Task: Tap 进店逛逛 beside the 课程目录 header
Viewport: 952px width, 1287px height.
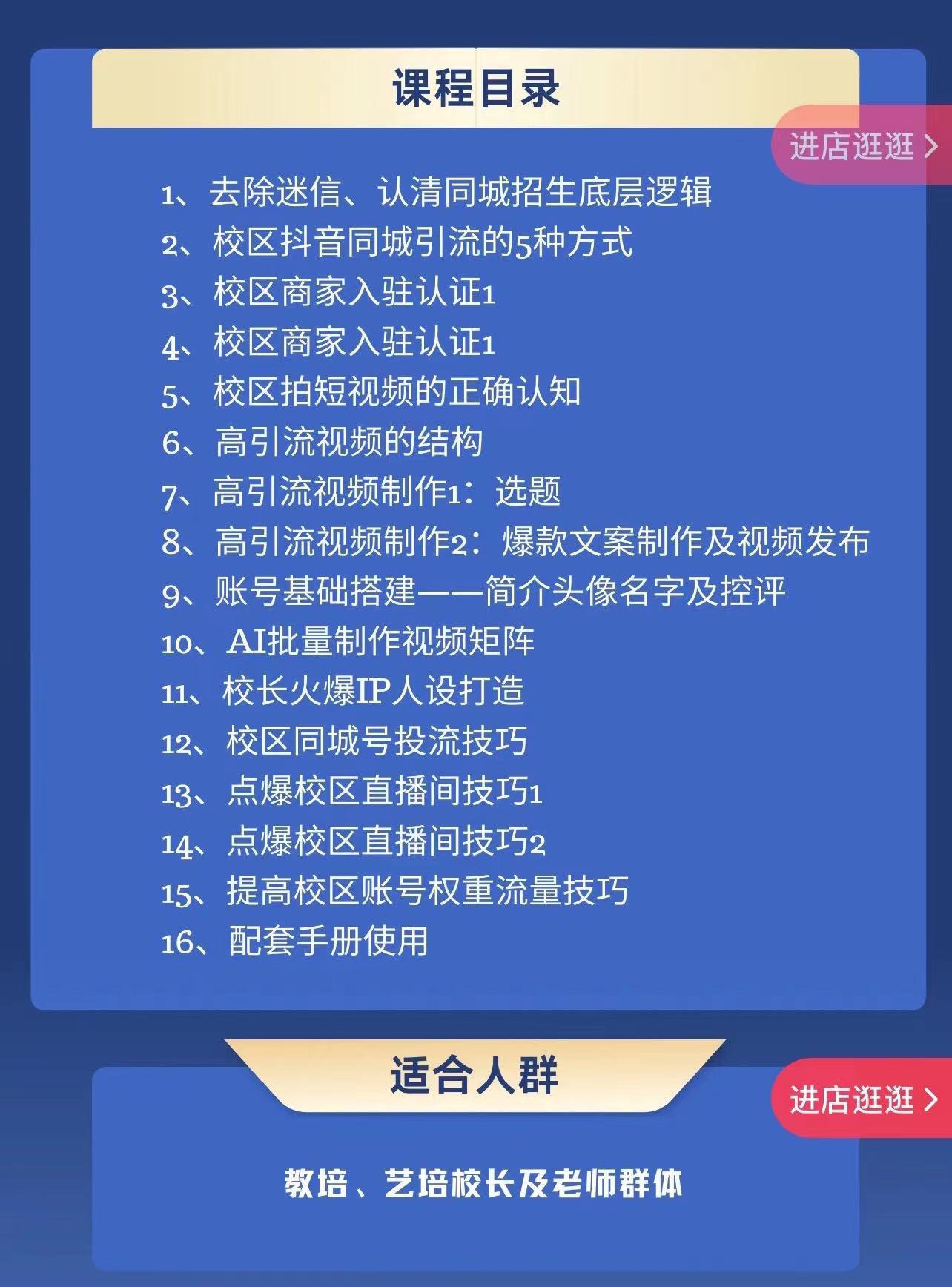Action: click(862, 146)
